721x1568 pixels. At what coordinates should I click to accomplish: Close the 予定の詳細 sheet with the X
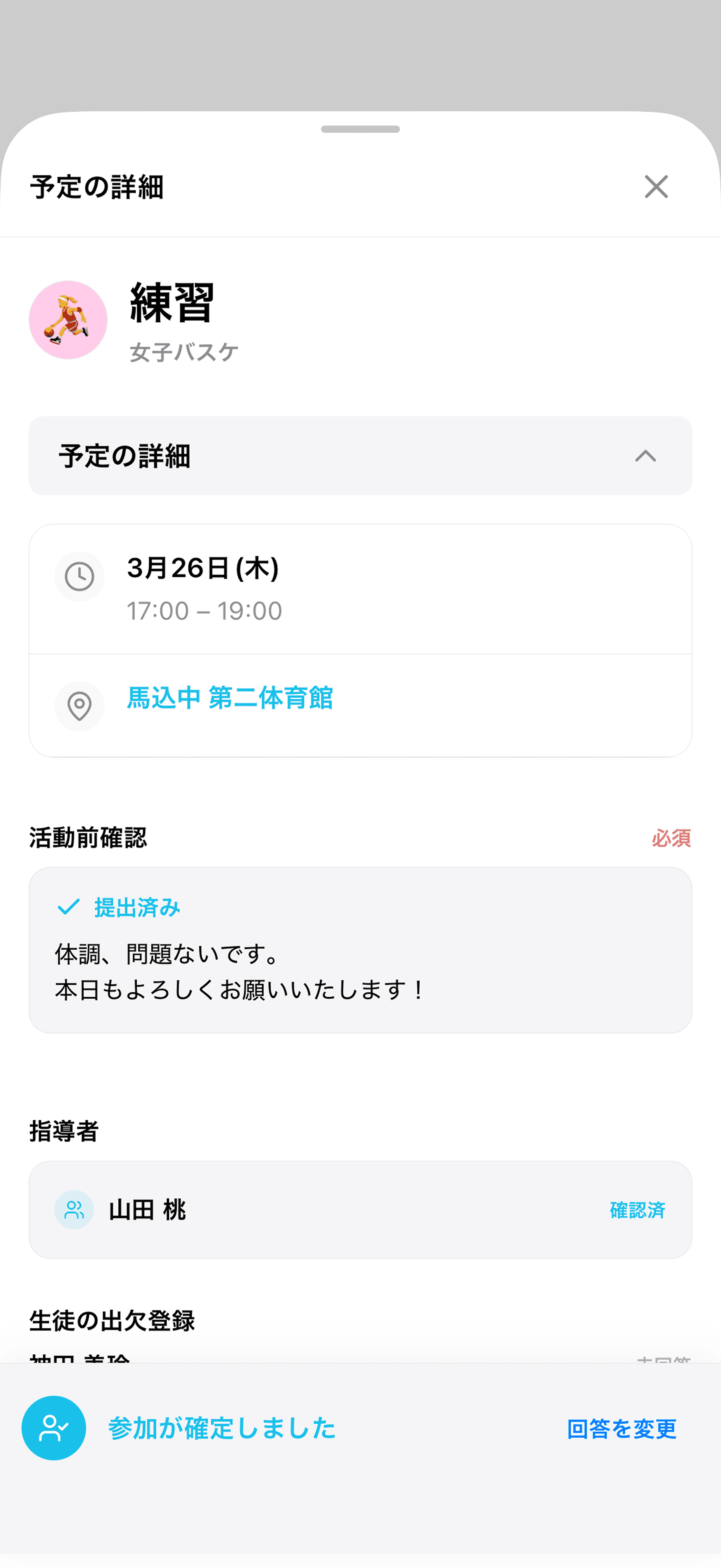click(656, 187)
